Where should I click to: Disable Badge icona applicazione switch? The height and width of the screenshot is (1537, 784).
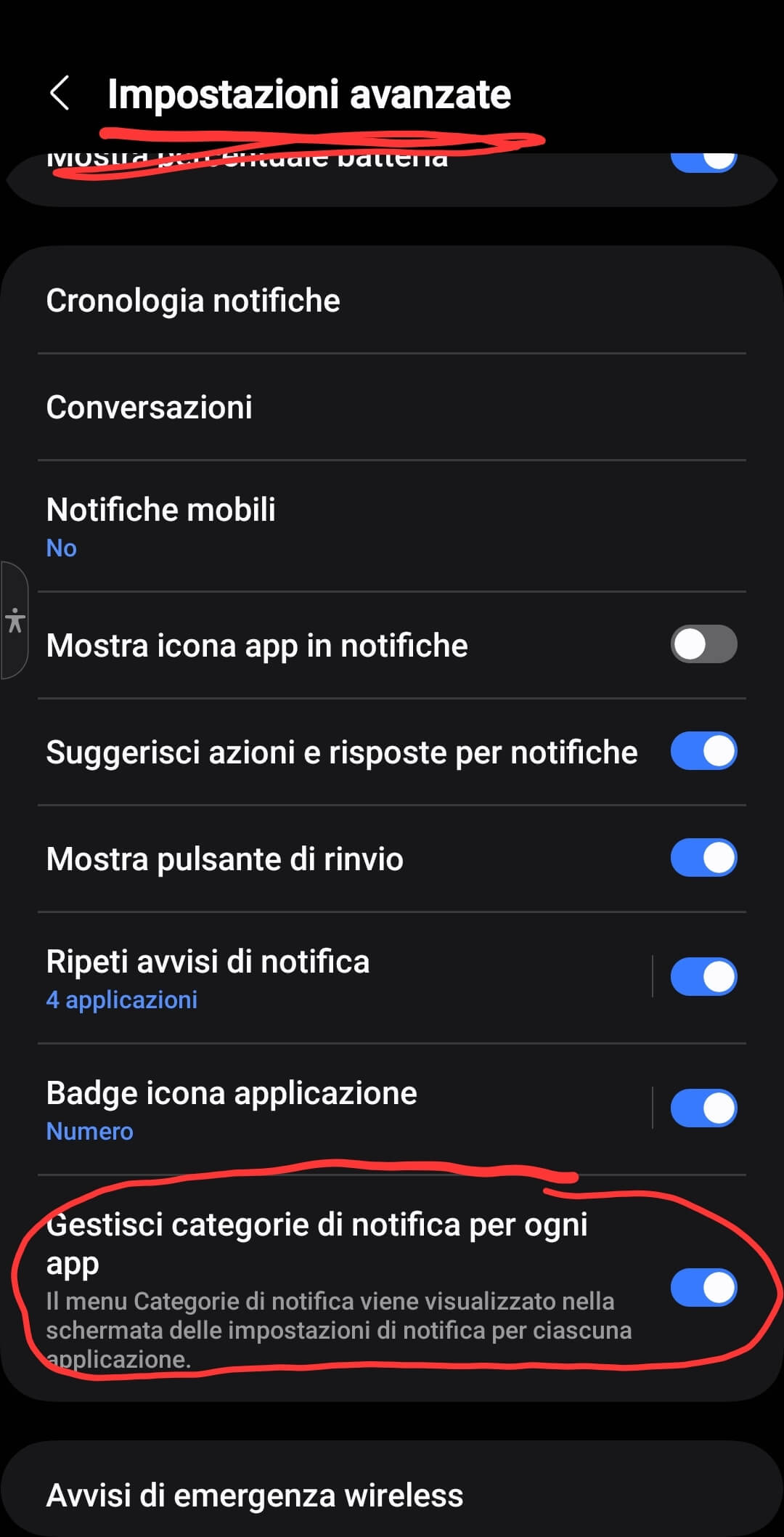[x=703, y=1108]
